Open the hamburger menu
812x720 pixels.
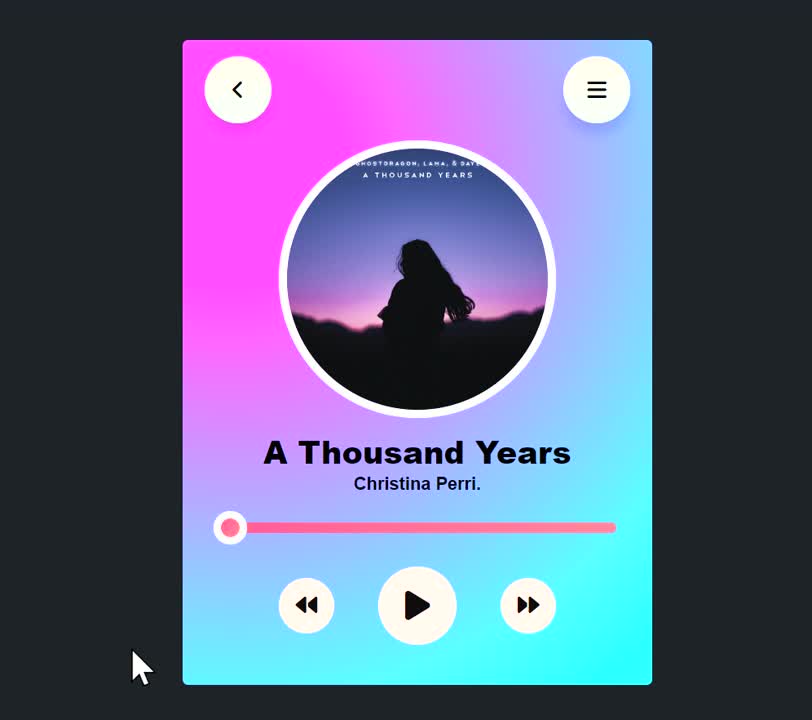coord(596,90)
